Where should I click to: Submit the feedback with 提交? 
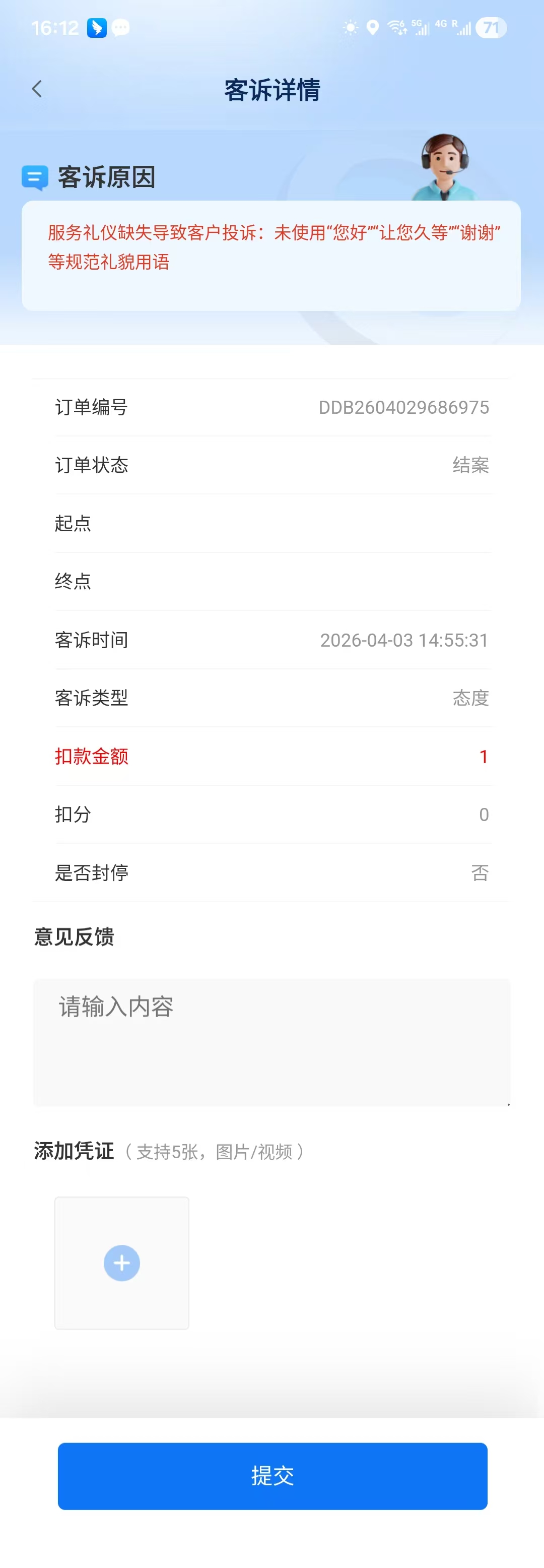(x=272, y=1475)
